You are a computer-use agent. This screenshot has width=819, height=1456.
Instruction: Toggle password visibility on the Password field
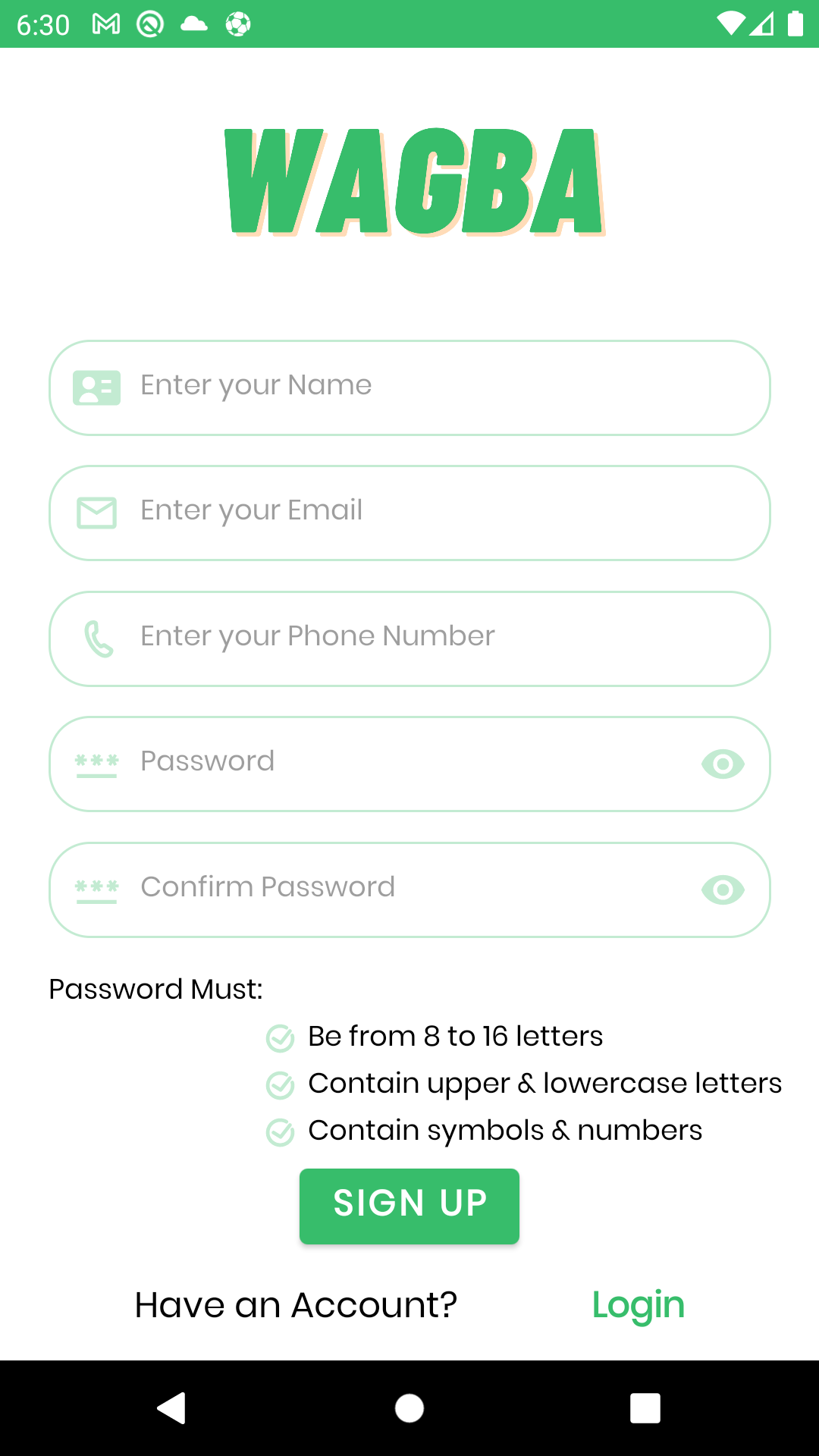(723, 763)
